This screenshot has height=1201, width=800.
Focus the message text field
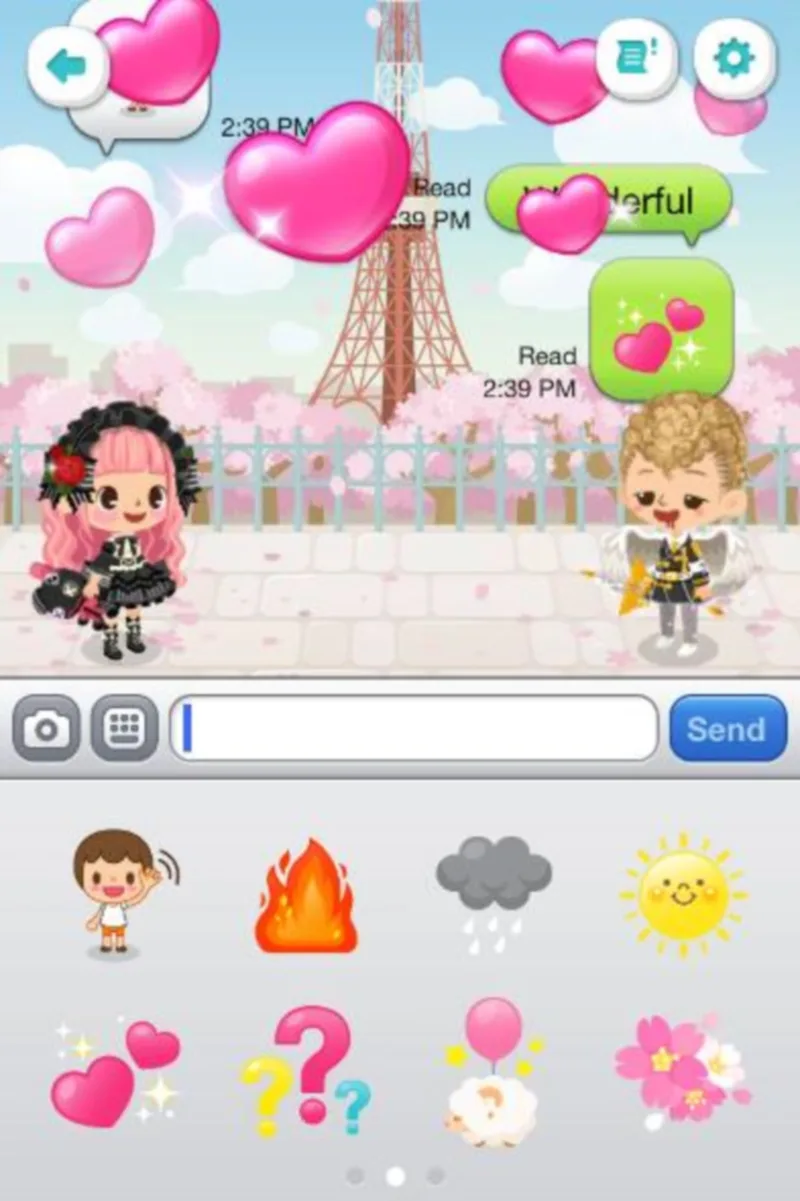[x=414, y=729]
